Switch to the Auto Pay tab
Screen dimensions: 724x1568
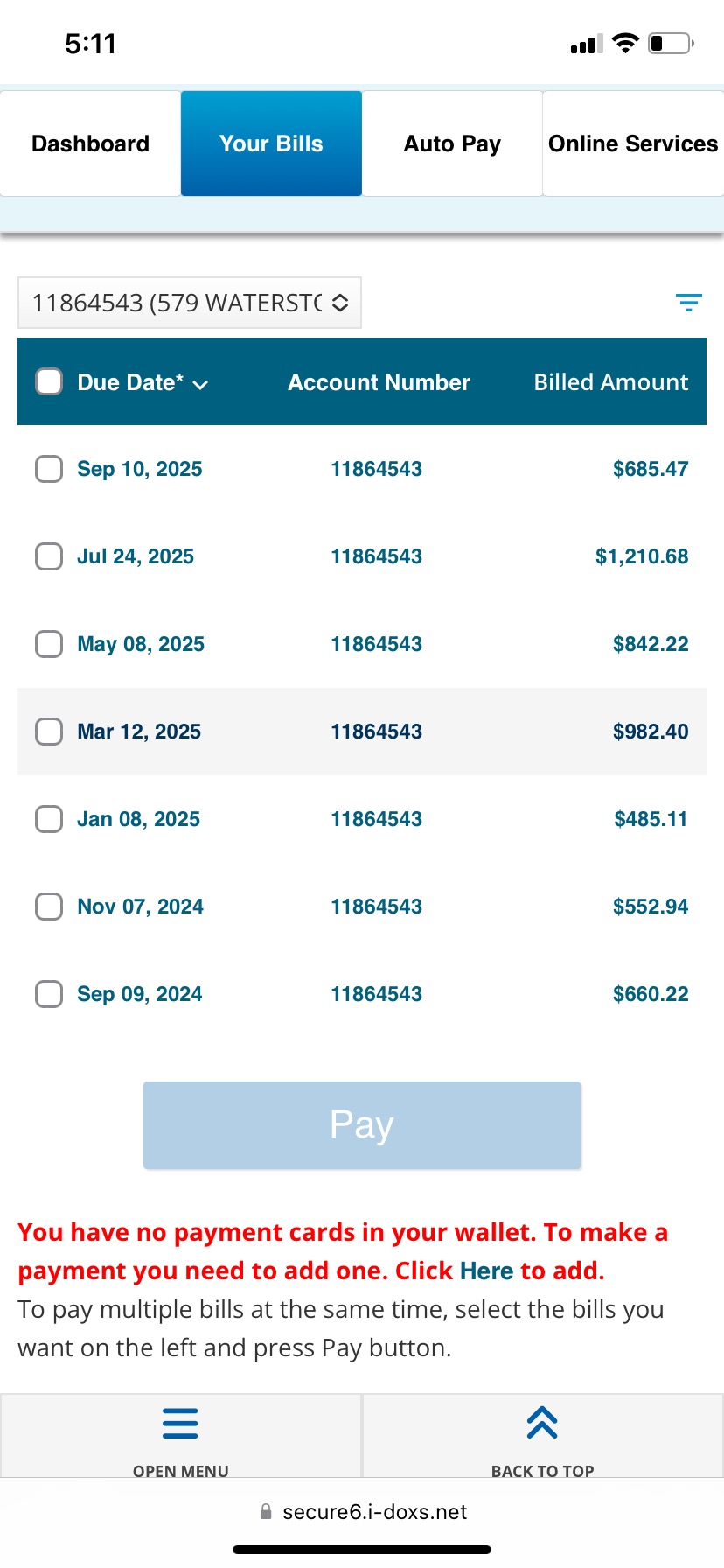(x=452, y=143)
